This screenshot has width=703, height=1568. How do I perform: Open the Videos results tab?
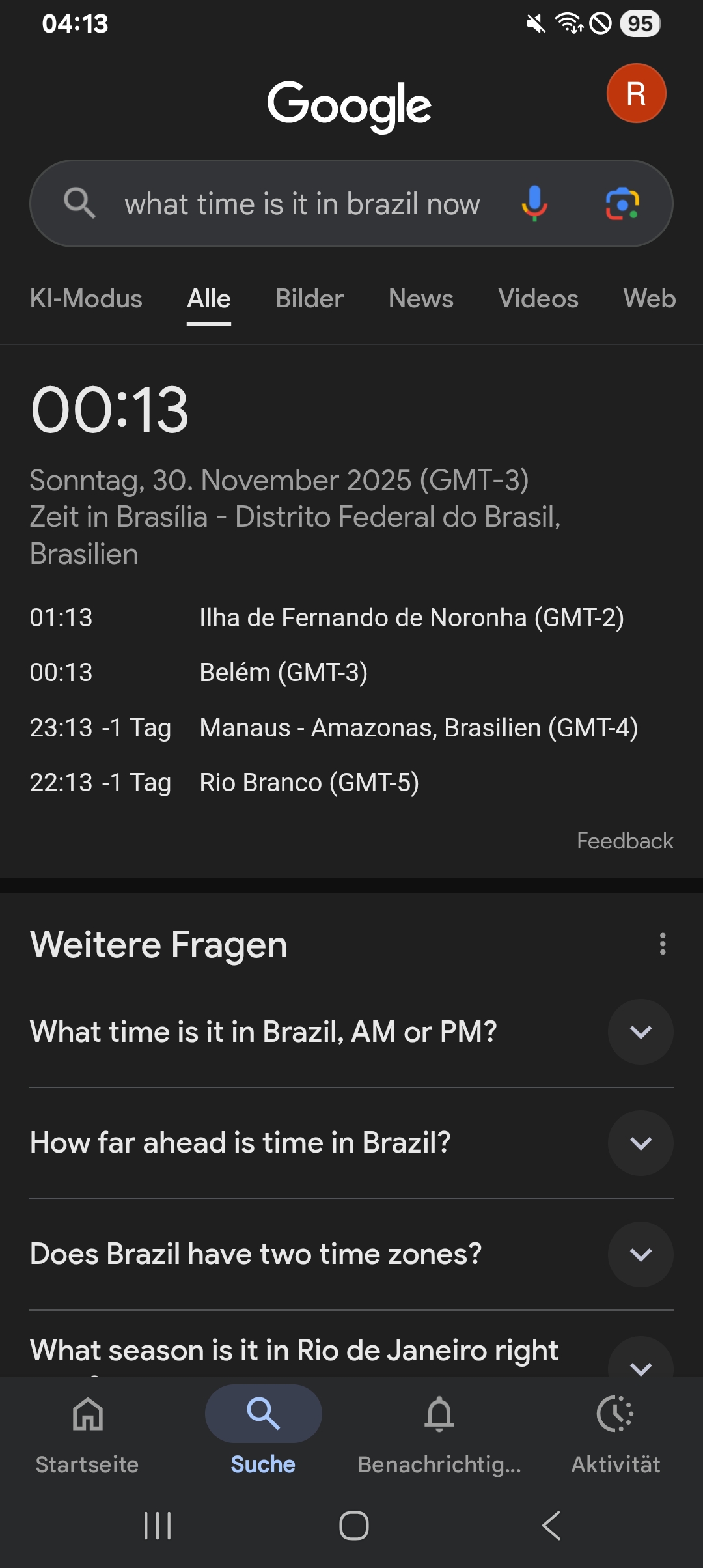(x=538, y=299)
